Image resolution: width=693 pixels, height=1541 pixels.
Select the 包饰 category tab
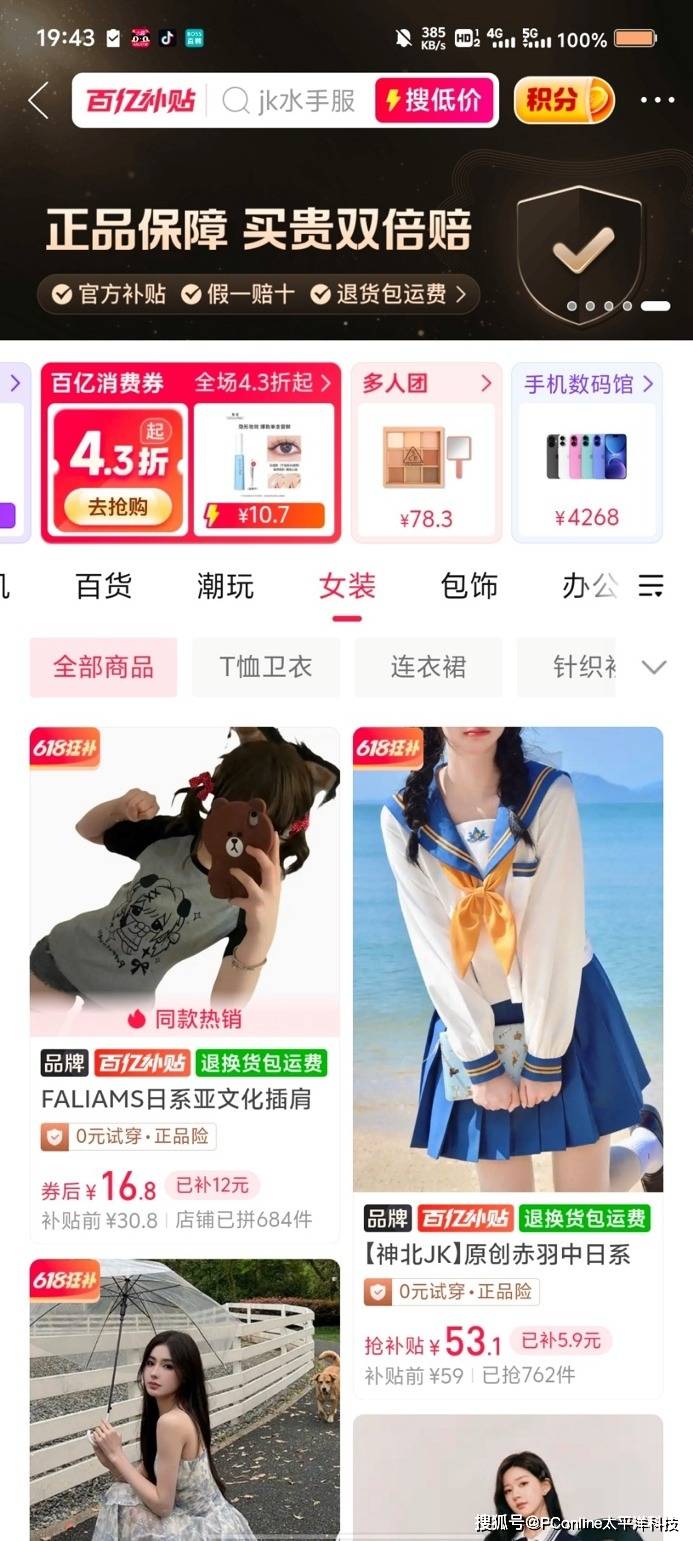coord(469,586)
